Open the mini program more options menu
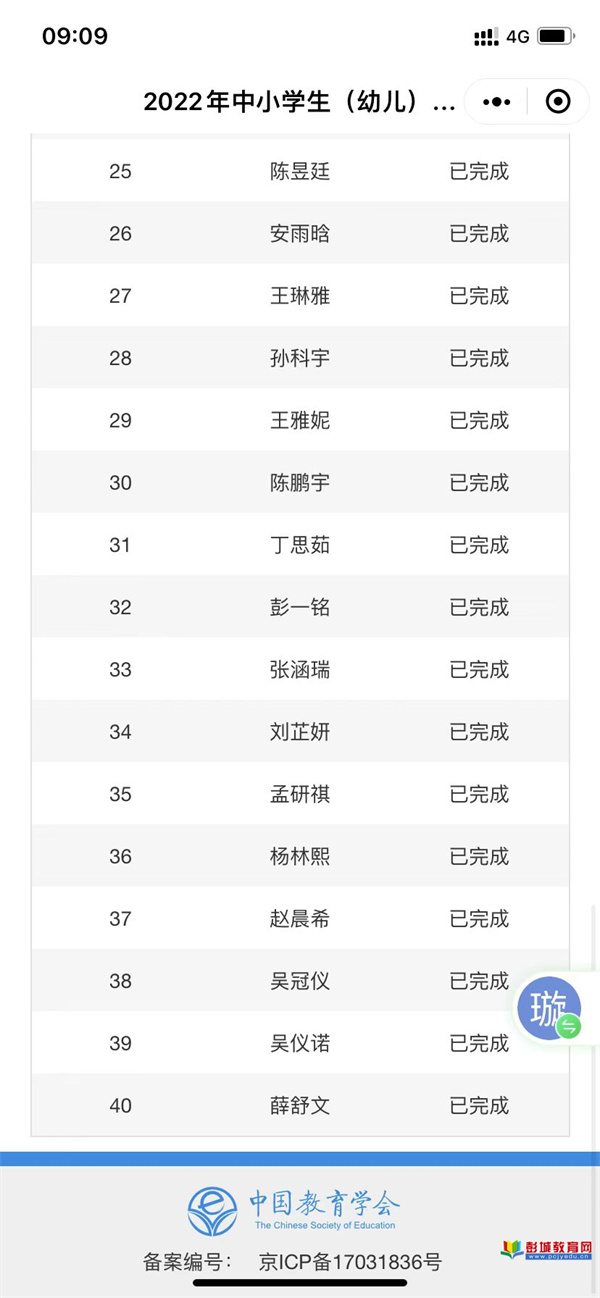600x1298 pixels. tap(497, 102)
